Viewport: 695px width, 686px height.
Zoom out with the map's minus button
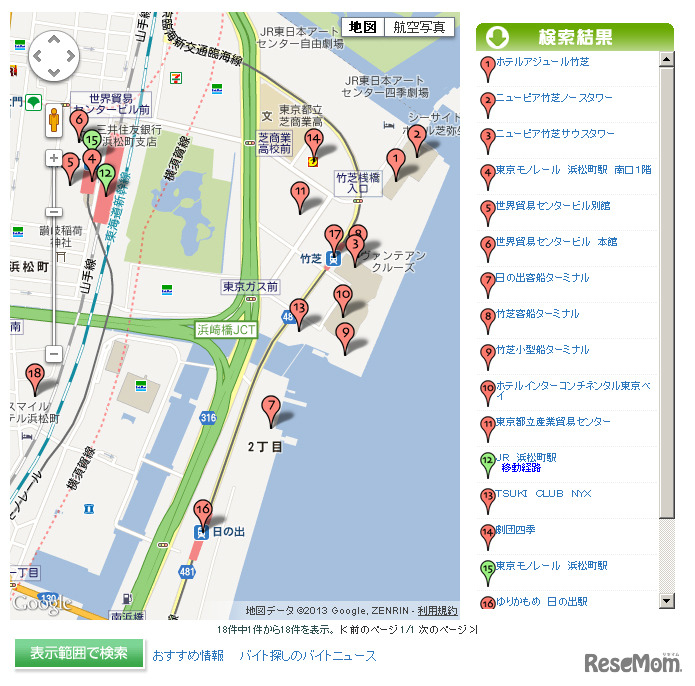[x=54, y=353]
